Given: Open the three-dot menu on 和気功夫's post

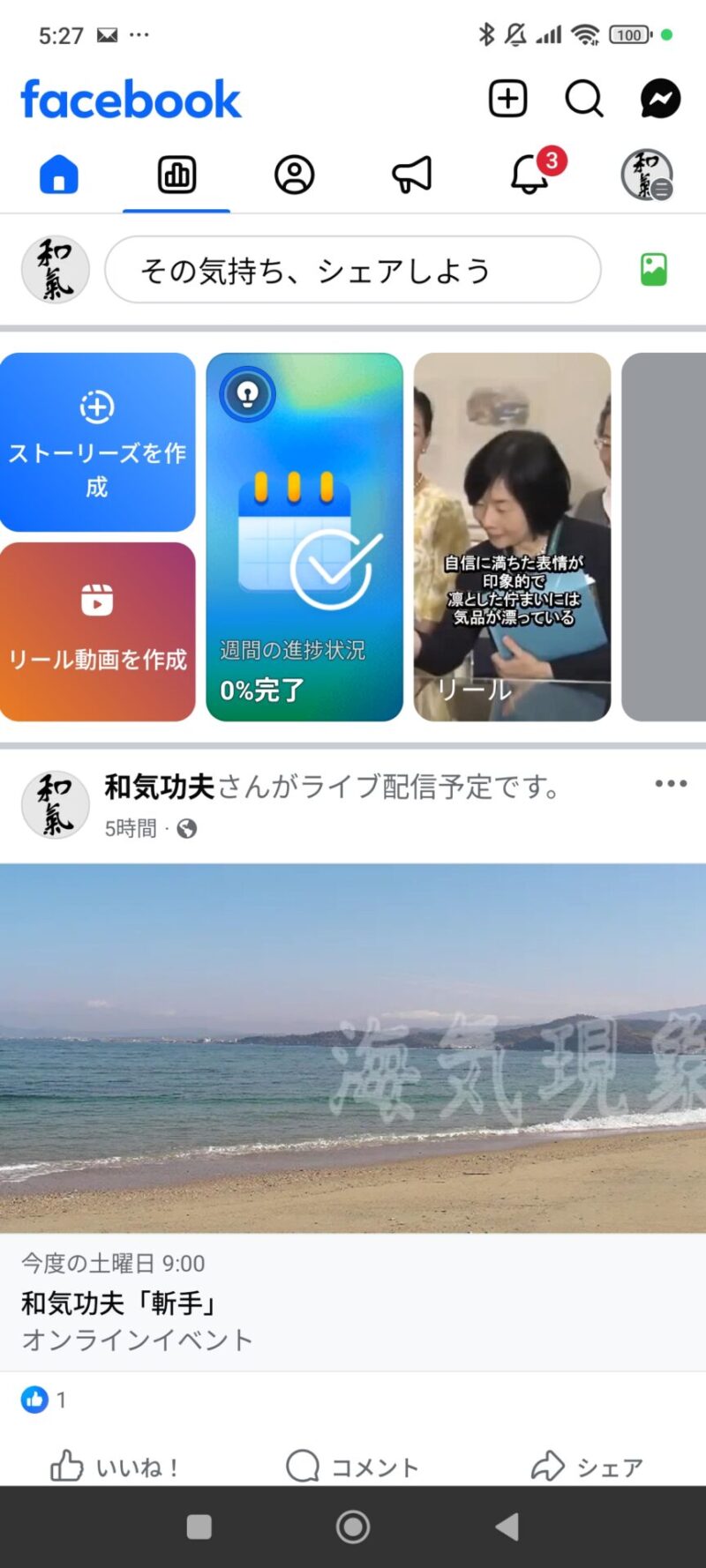Looking at the screenshot, I should 671,784.
